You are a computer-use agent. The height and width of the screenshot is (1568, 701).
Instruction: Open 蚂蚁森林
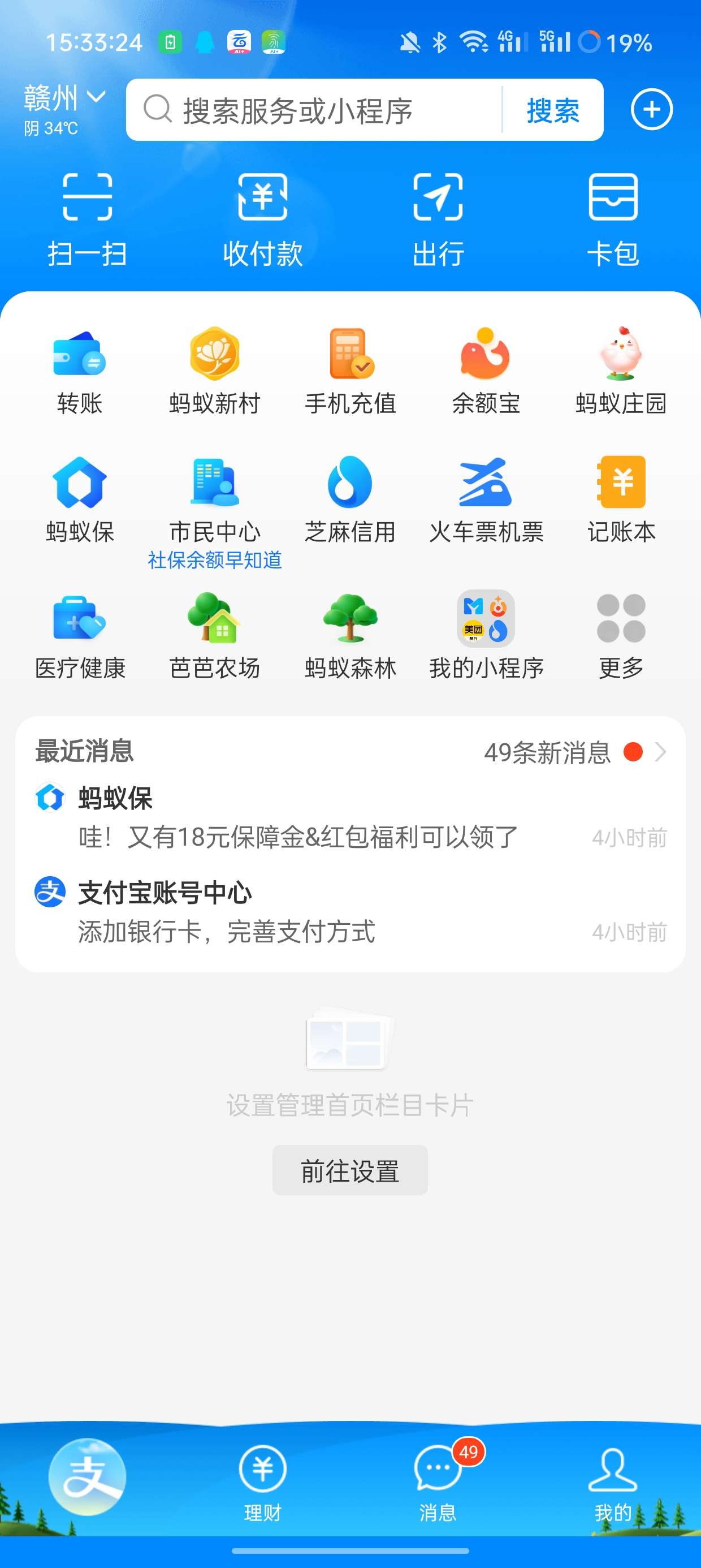point(350,634)
